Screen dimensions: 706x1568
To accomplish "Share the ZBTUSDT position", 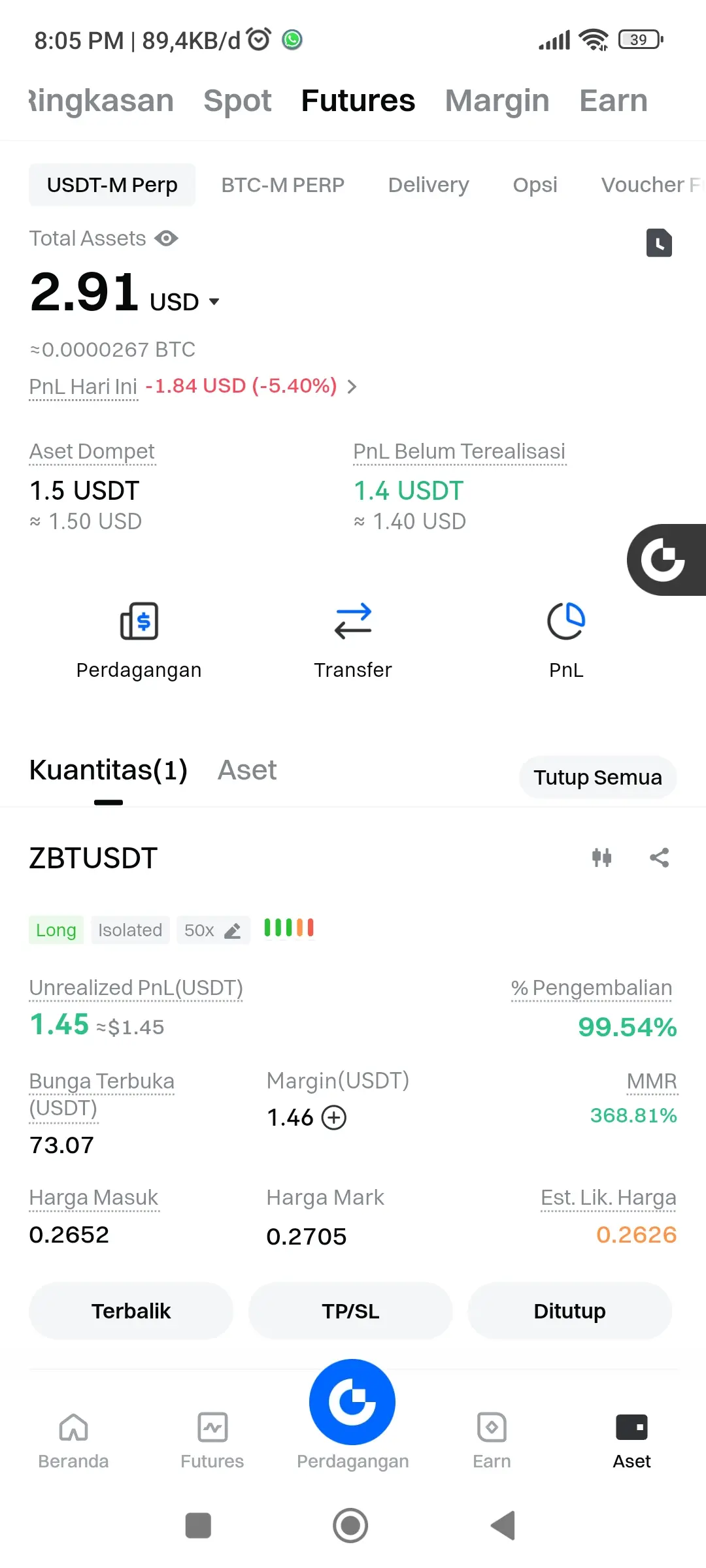I will click(x=659, y=857).
